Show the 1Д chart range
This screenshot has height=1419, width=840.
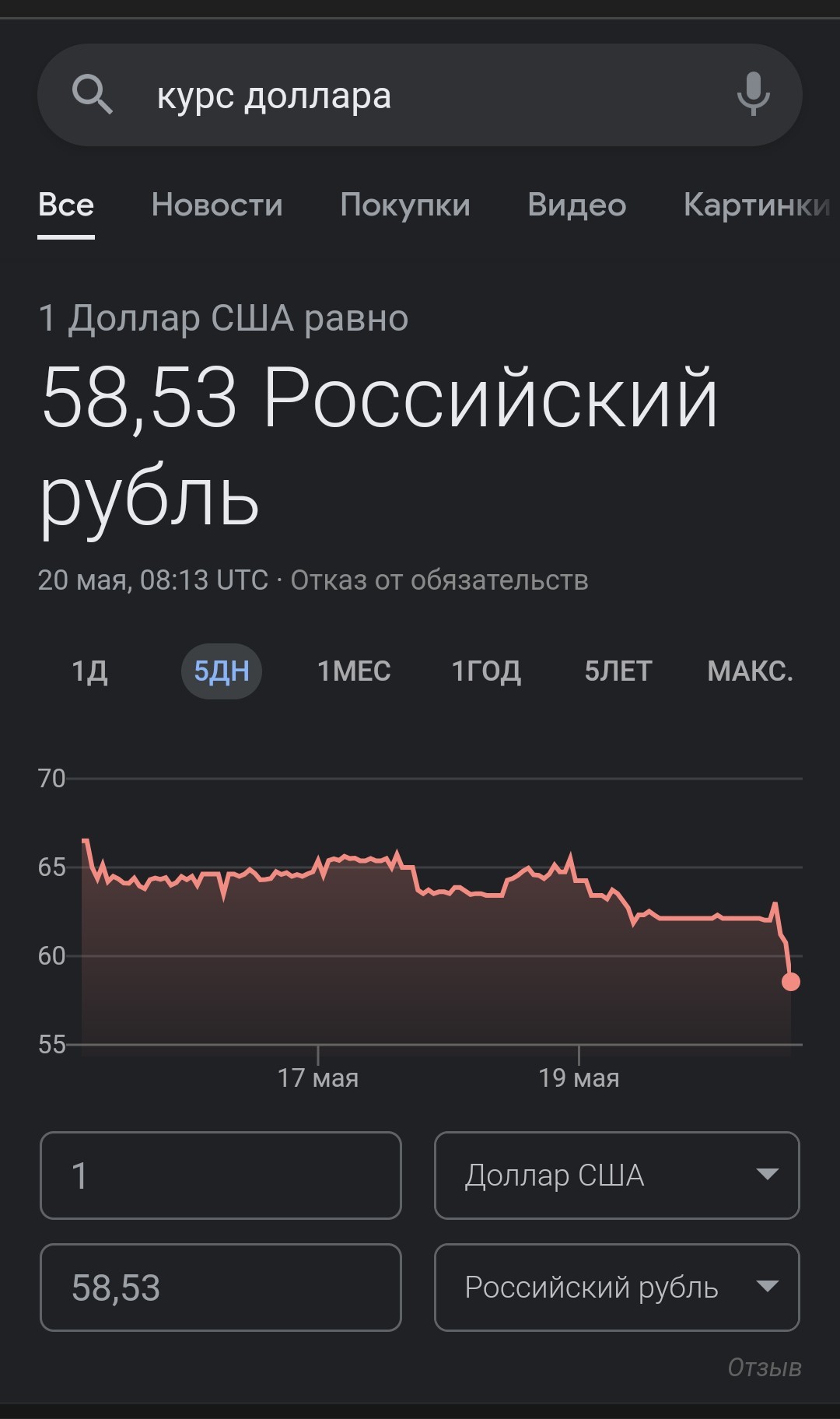pyautogui.click(x=89, y=671)
